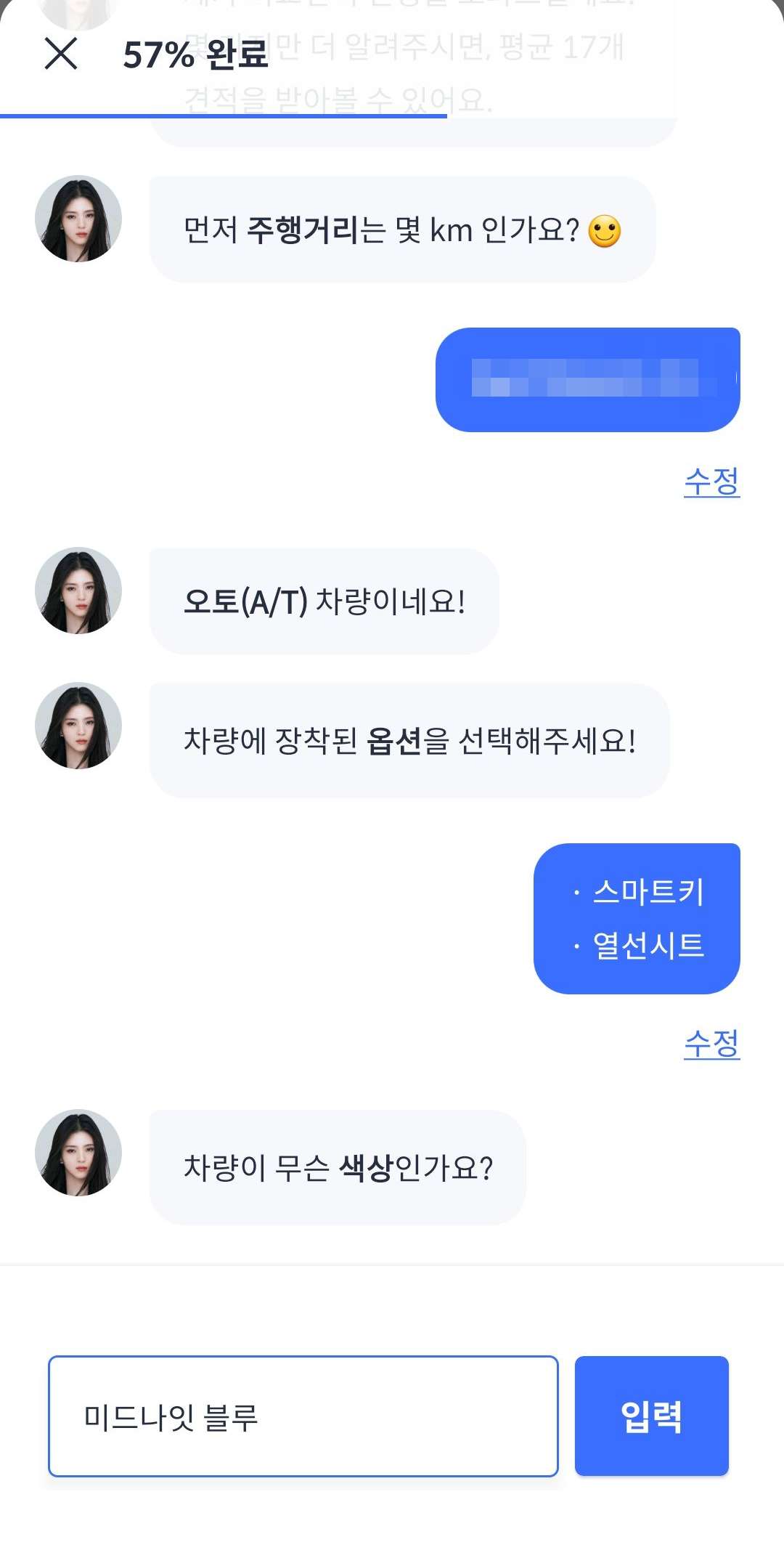The image size is (784, 1558).
Task: Click the avatar next to 오토(A/T) message
Action: tap(78, 594)
